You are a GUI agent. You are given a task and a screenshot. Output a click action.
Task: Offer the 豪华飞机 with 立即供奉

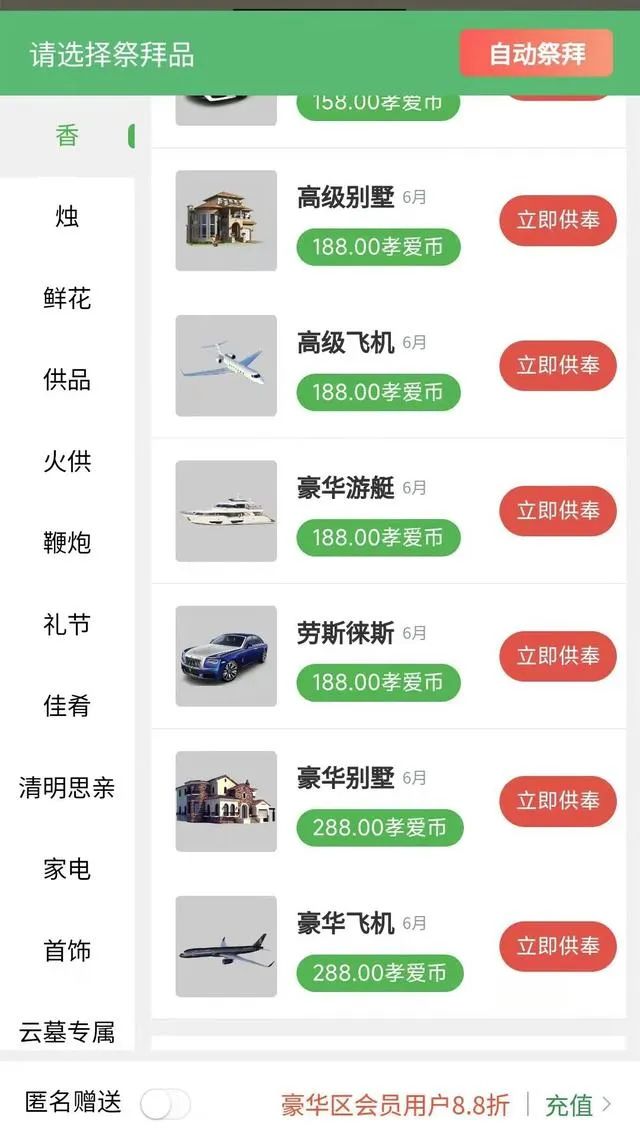(x=558, y=946)
